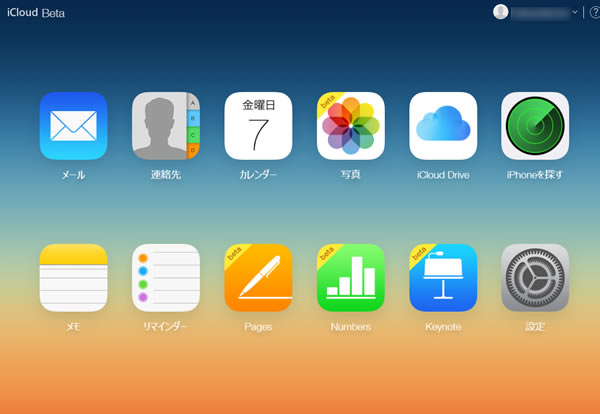Open 設定 (Settings)
The image size is (600, 414).
point(535,278)
